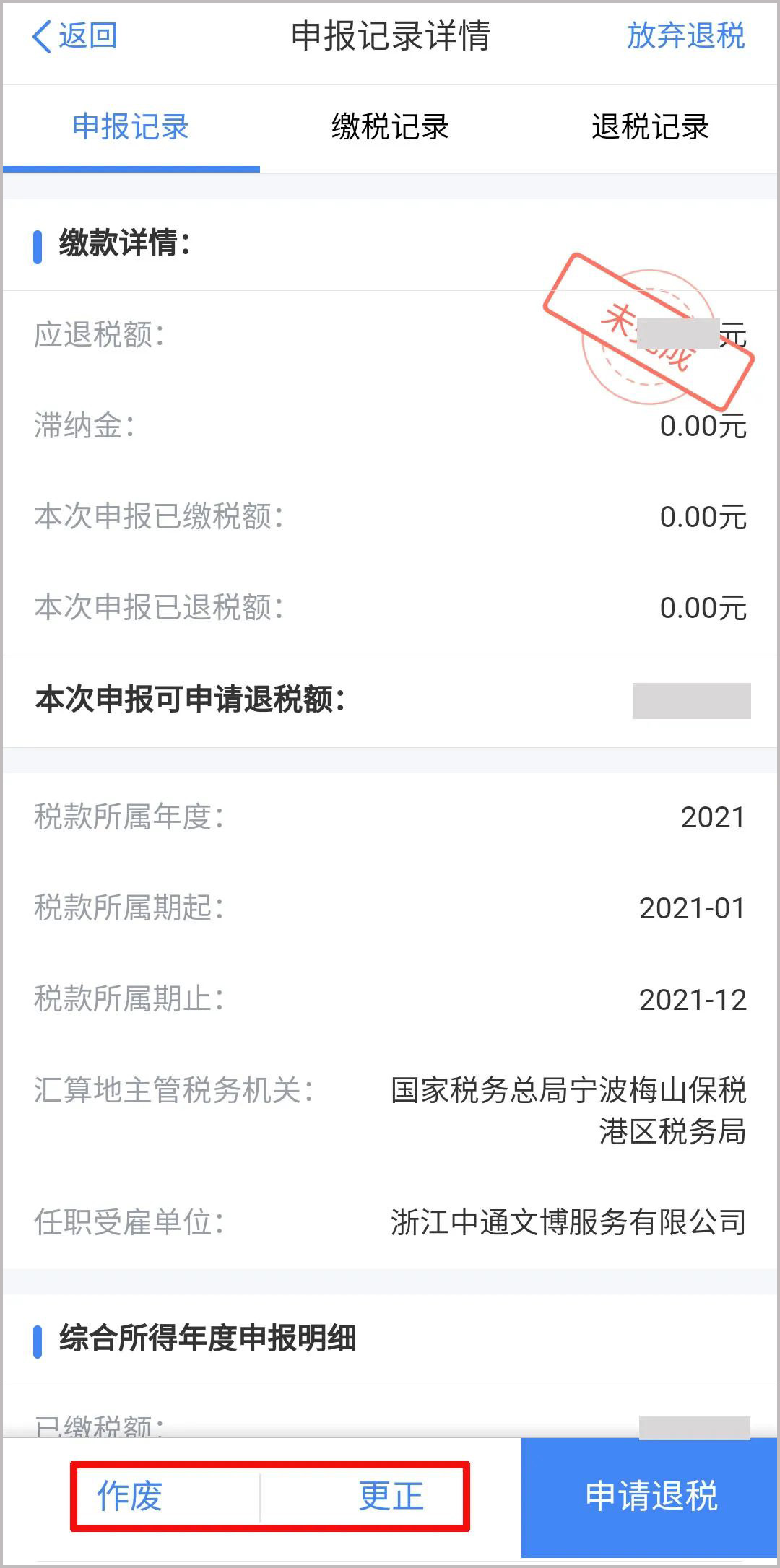The width and height of the screenshot is (780, 1568).
Task: Go back via 返回
Action: click(74, 36)
